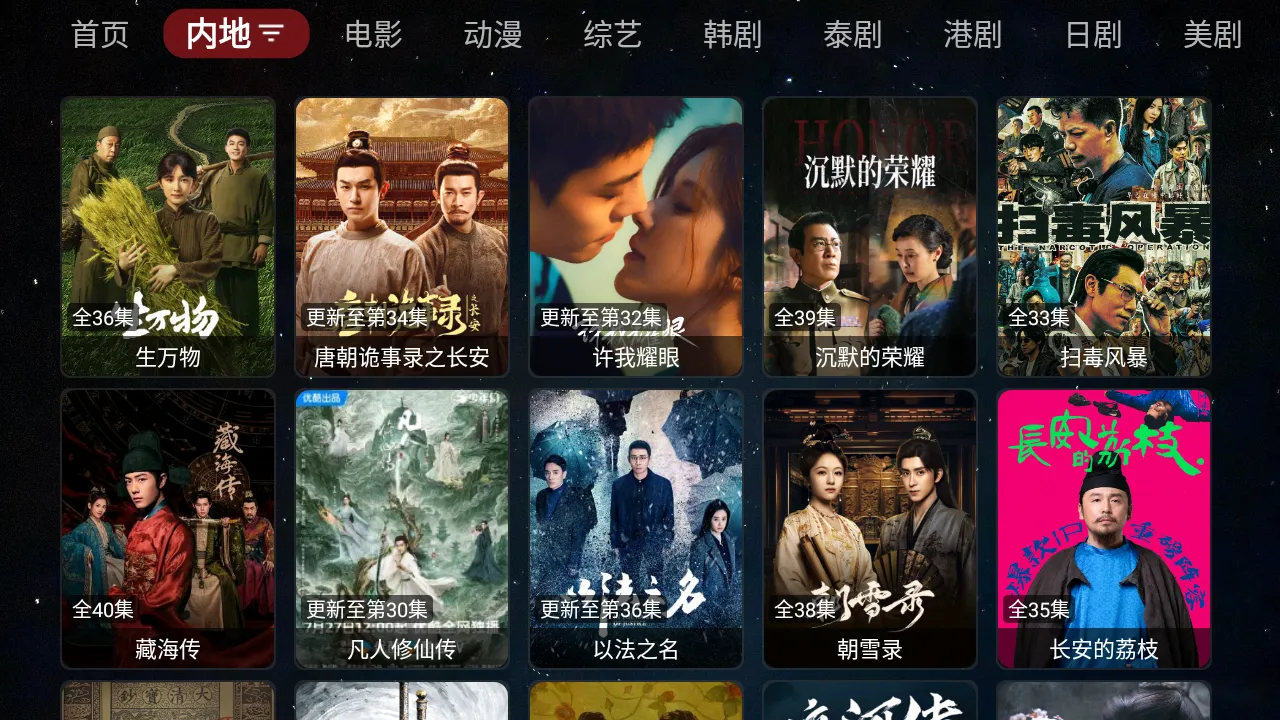Select the 综艺 tab

[613, 35]
